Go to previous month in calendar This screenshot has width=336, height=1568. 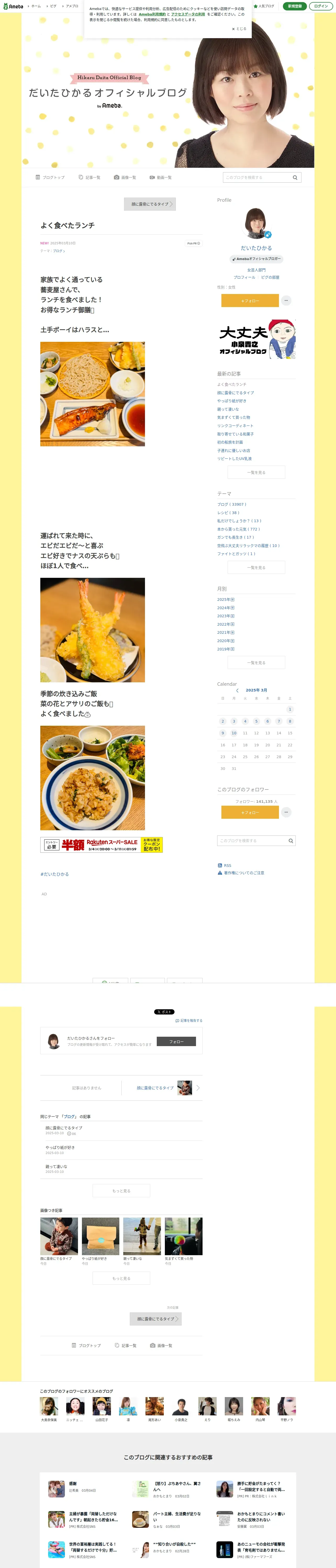[x=237, y=690]
